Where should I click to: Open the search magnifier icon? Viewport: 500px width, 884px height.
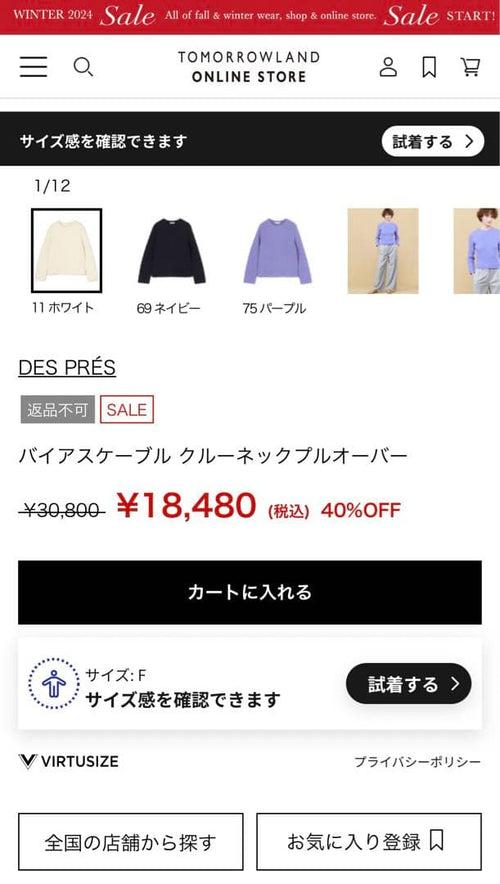tap(83, 67)
